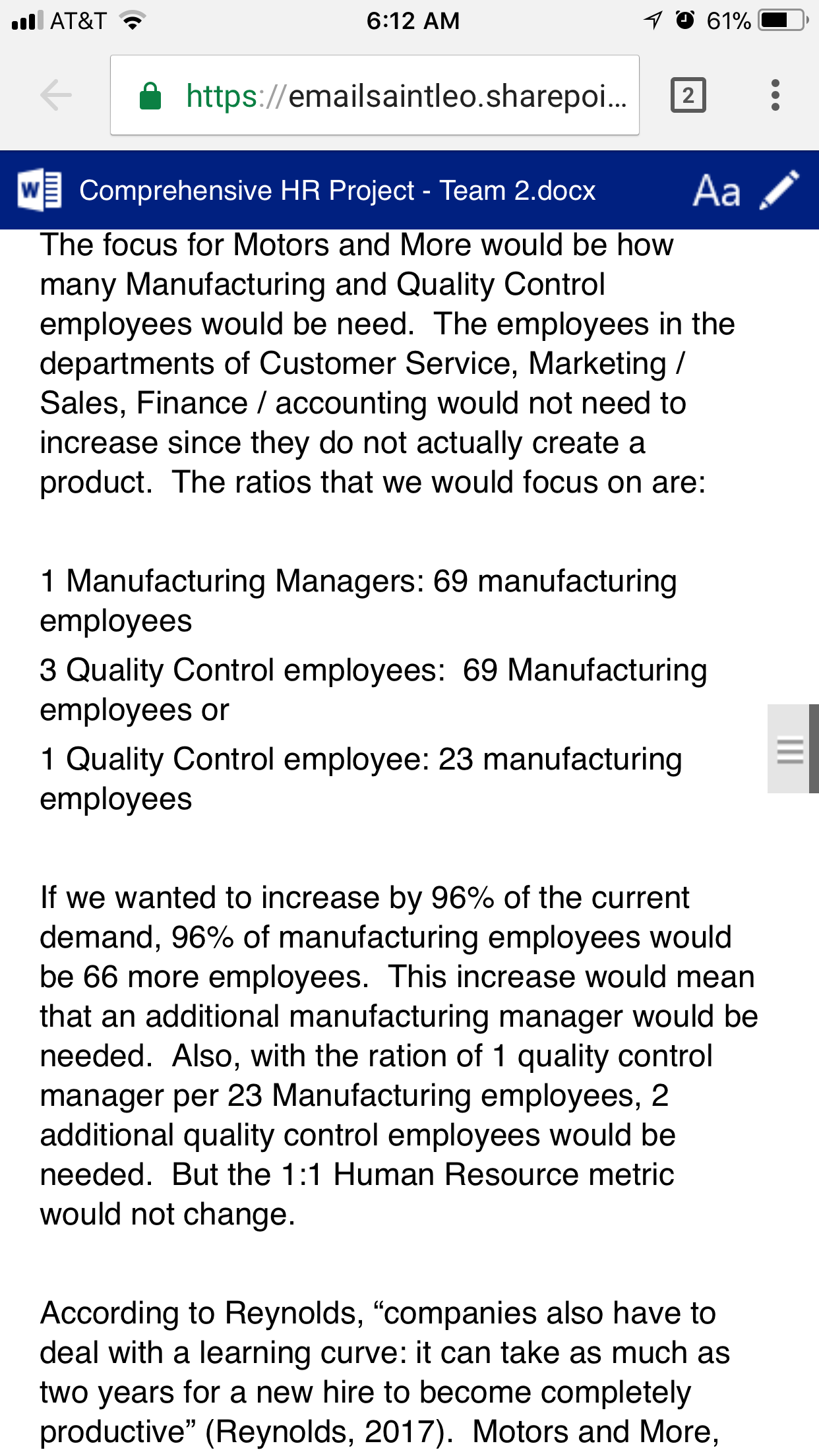Open the browser overflow menu
Viewport: 819px width, 1456px height.
tap(775, 96)
